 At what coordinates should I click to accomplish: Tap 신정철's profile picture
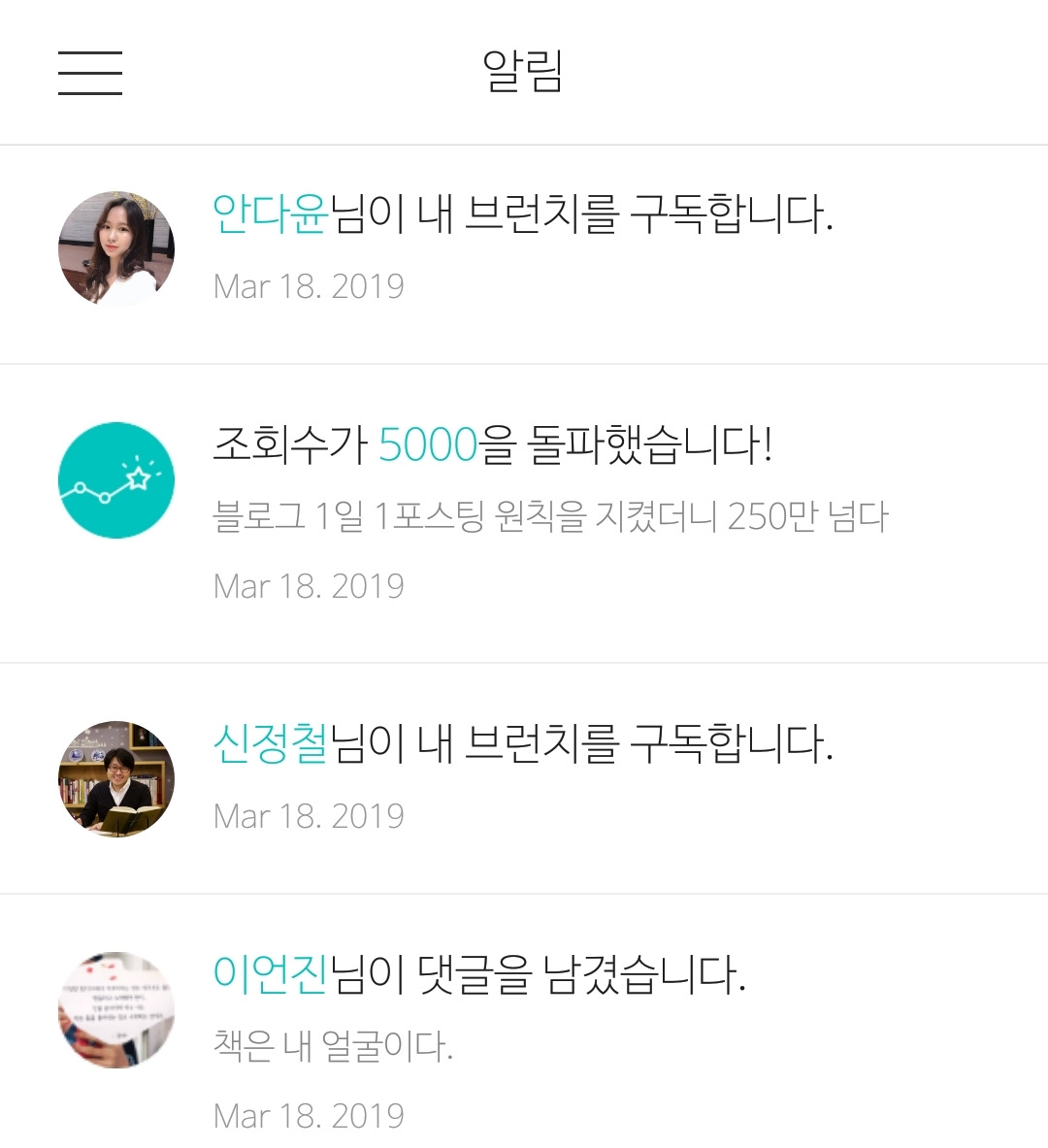pos(116,779)
